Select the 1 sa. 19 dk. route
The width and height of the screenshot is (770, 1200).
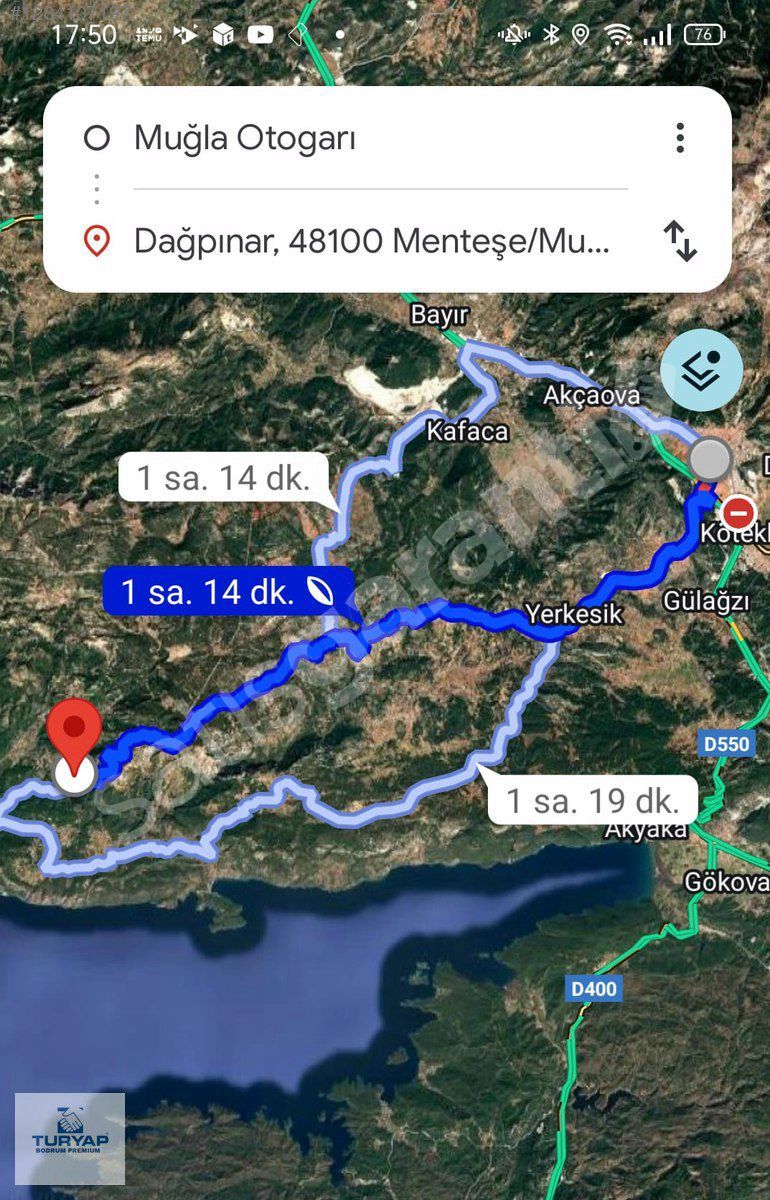click(x=591, y=800)
